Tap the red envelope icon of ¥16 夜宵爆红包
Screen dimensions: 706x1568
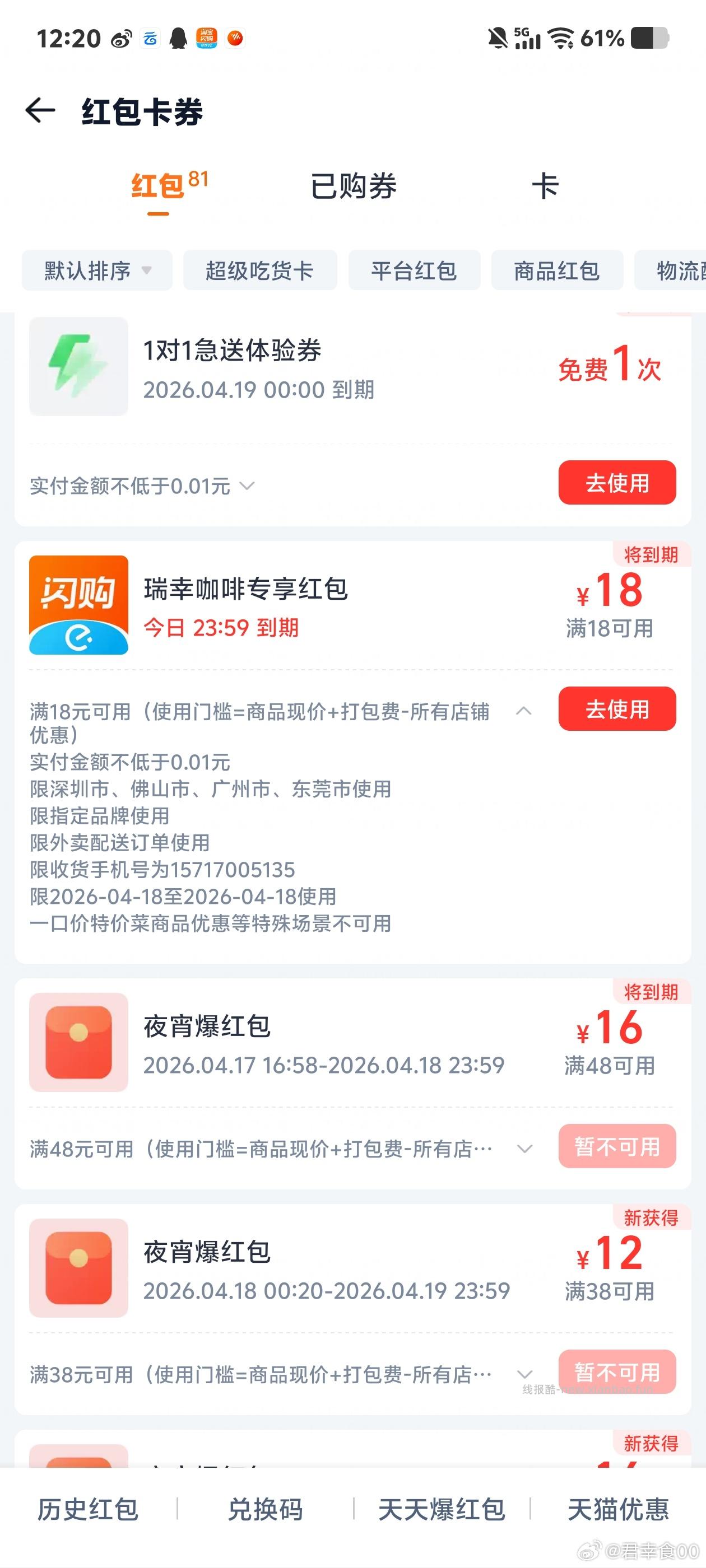tap(79, 1043)
